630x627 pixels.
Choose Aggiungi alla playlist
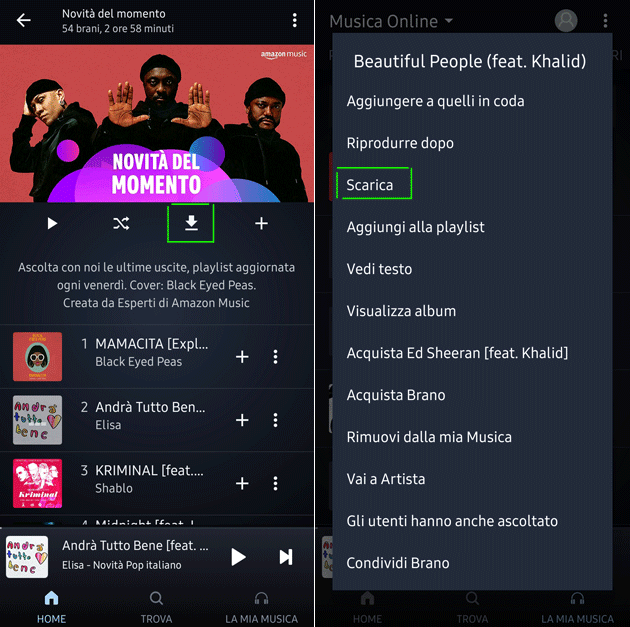(x=415, y=227)
